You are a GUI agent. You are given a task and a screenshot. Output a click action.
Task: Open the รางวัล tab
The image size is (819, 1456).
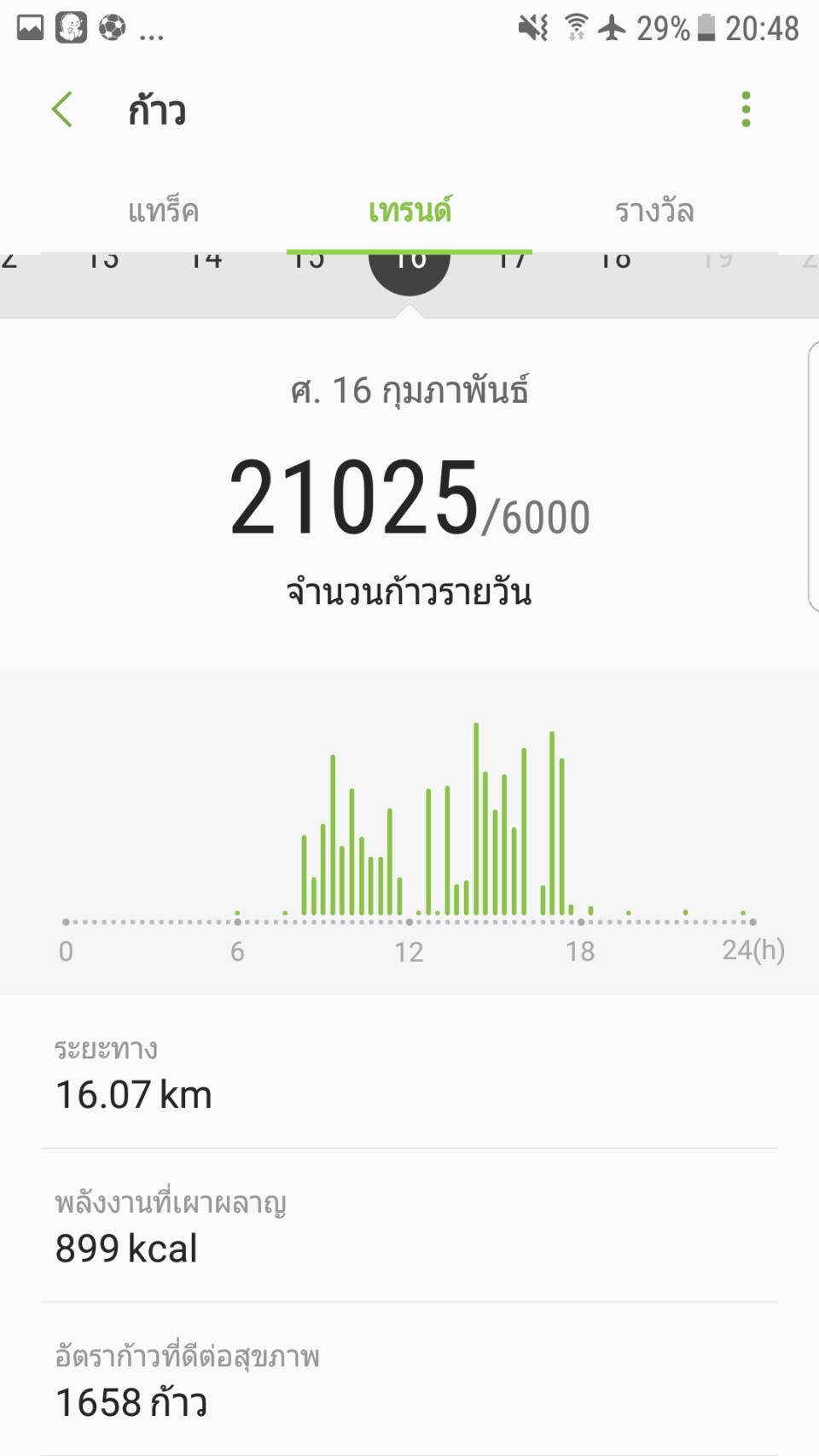click(654, 210)
